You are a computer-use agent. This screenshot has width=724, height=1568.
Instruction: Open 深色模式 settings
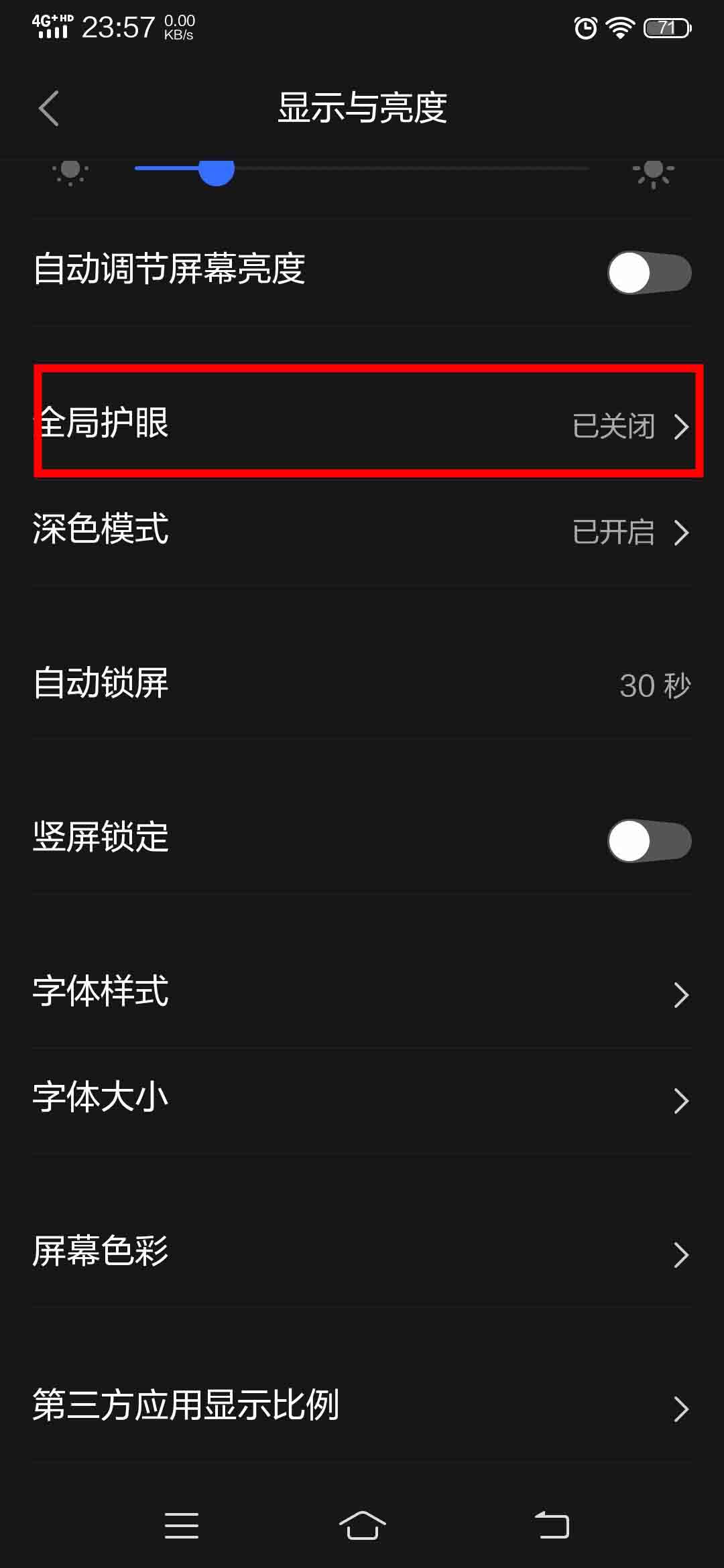362,530
